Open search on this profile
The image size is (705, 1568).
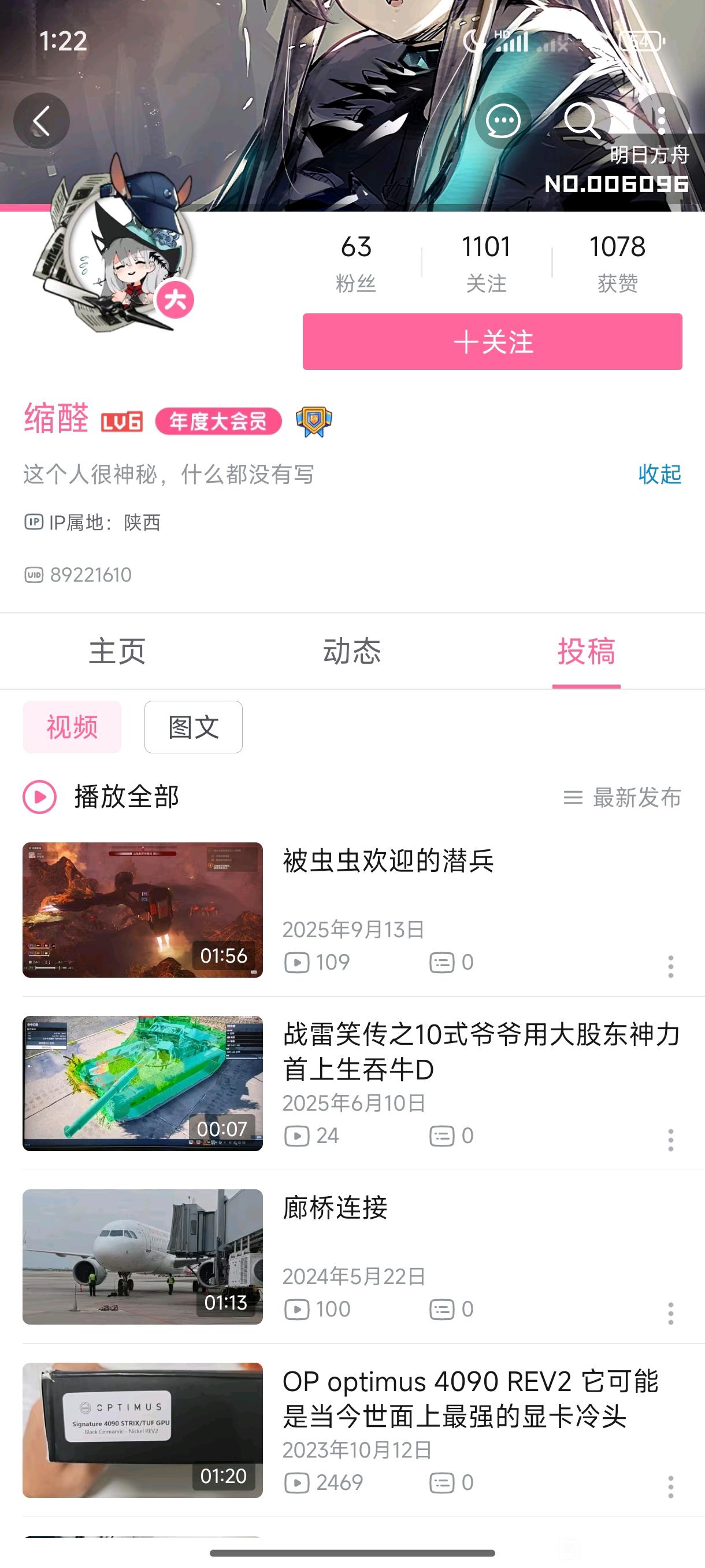[x=581, y=120]
